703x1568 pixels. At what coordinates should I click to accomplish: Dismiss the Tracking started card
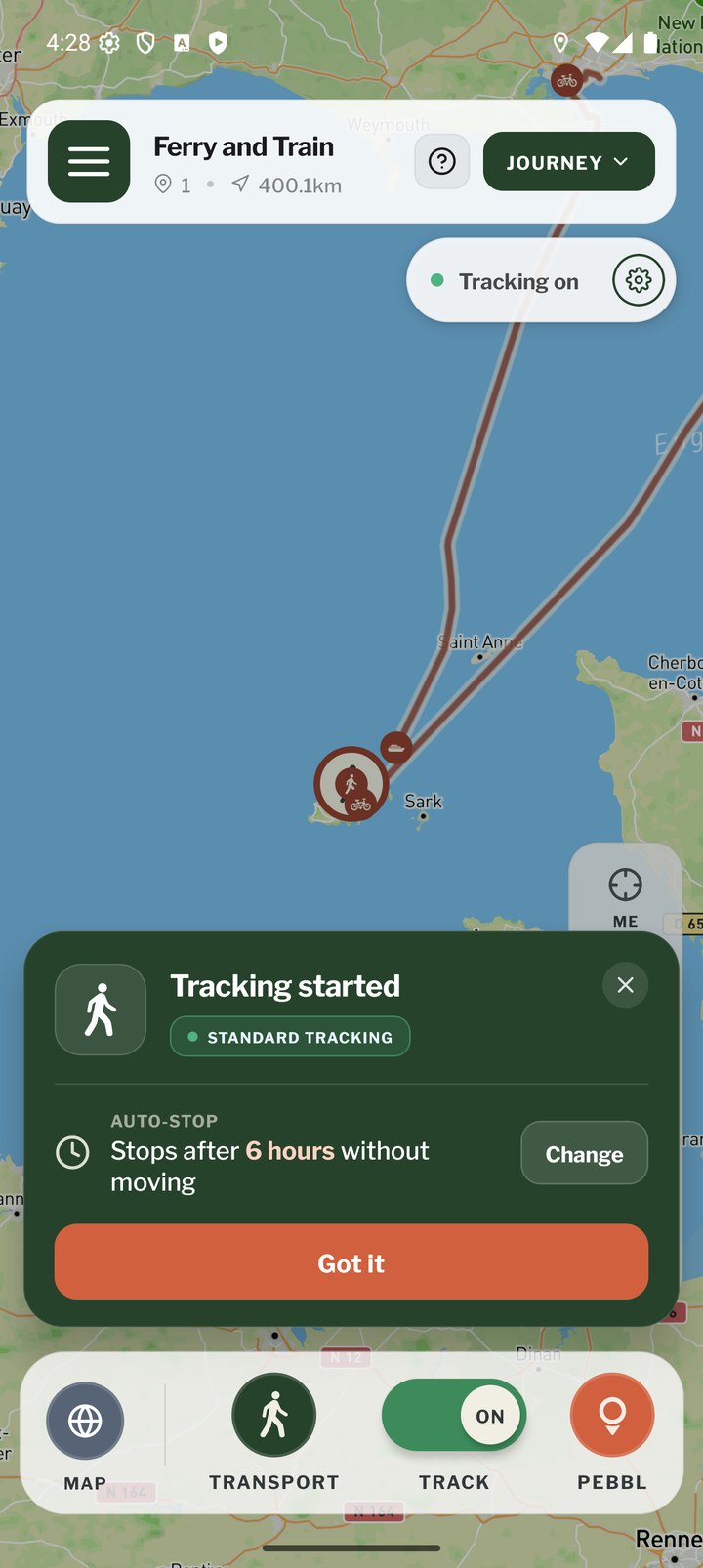pos(626,985)
